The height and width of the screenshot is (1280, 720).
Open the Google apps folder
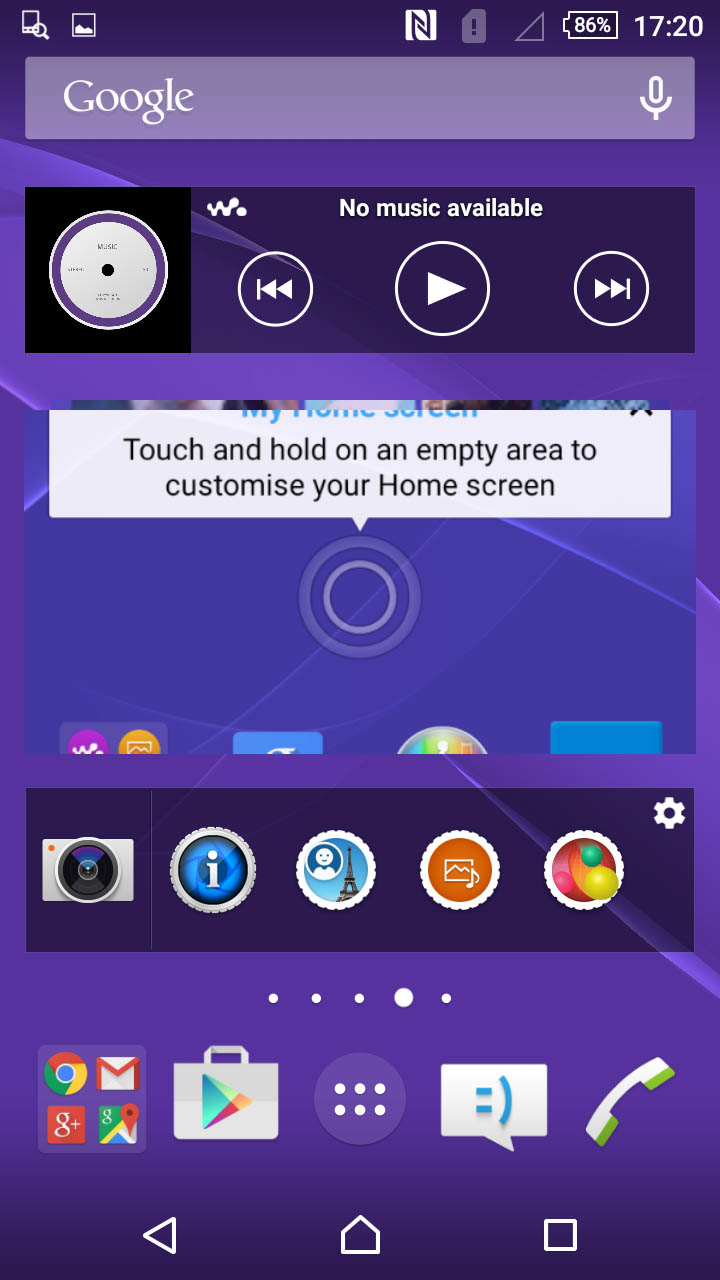point(92,1099)
